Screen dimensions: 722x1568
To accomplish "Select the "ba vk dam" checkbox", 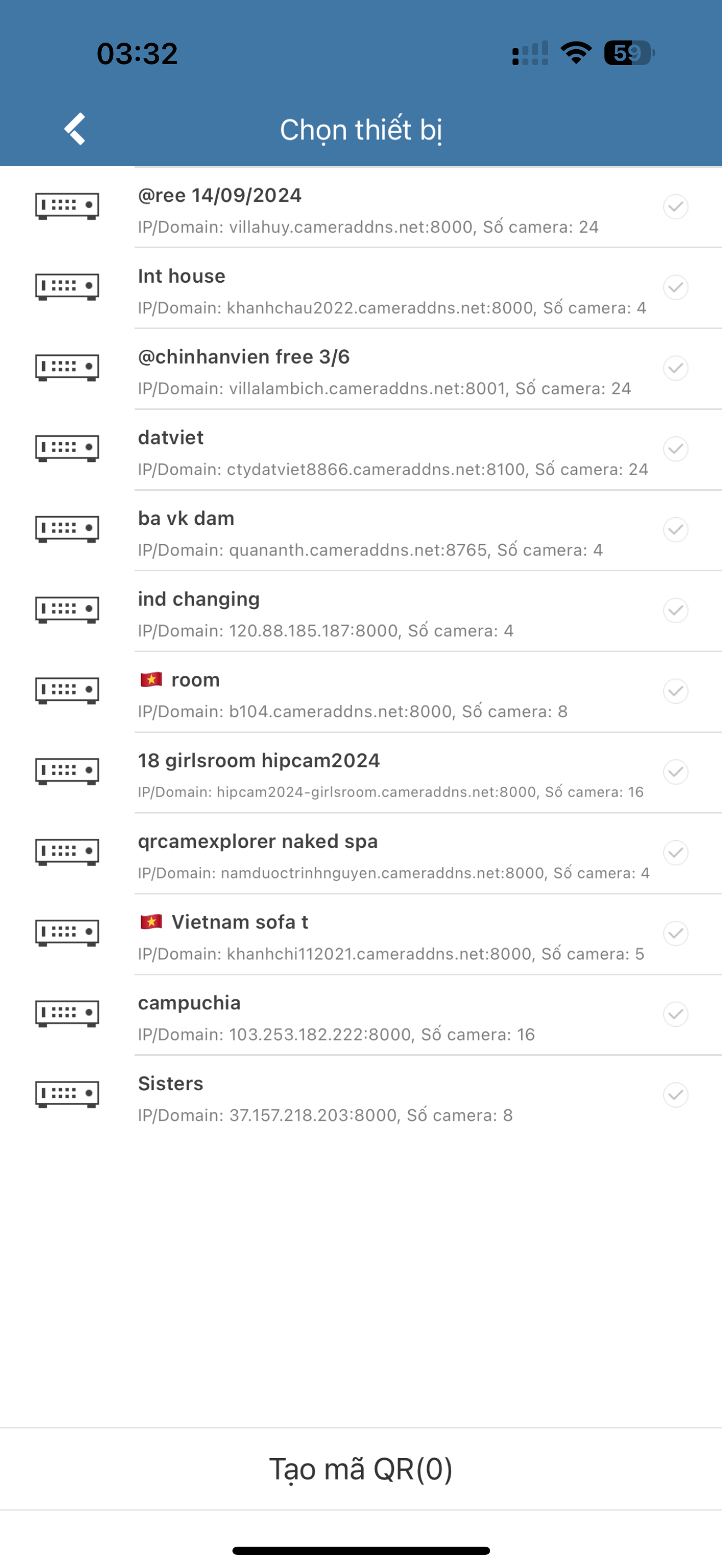I will click(675, 530).
